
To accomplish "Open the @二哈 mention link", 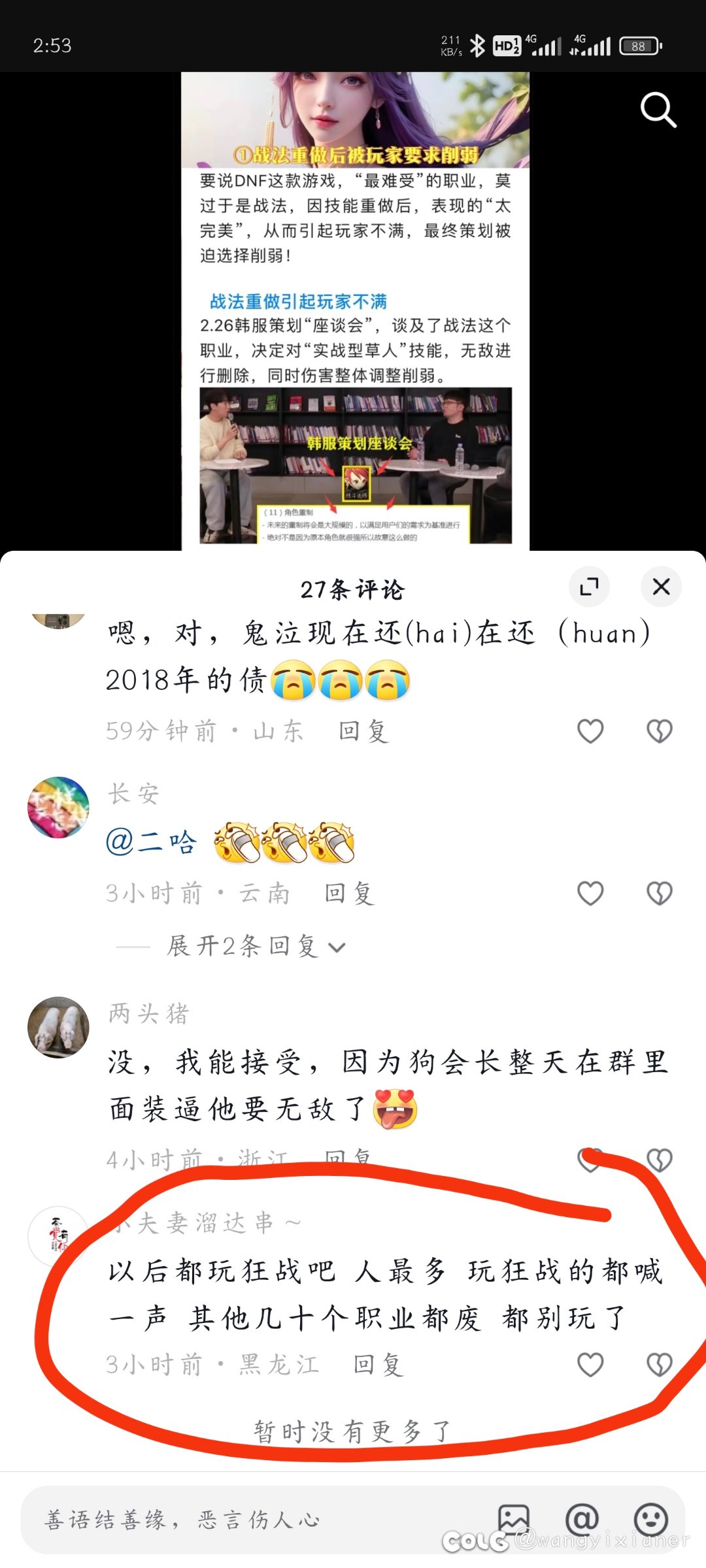I will pyautogui.click(x=151, y=841).
